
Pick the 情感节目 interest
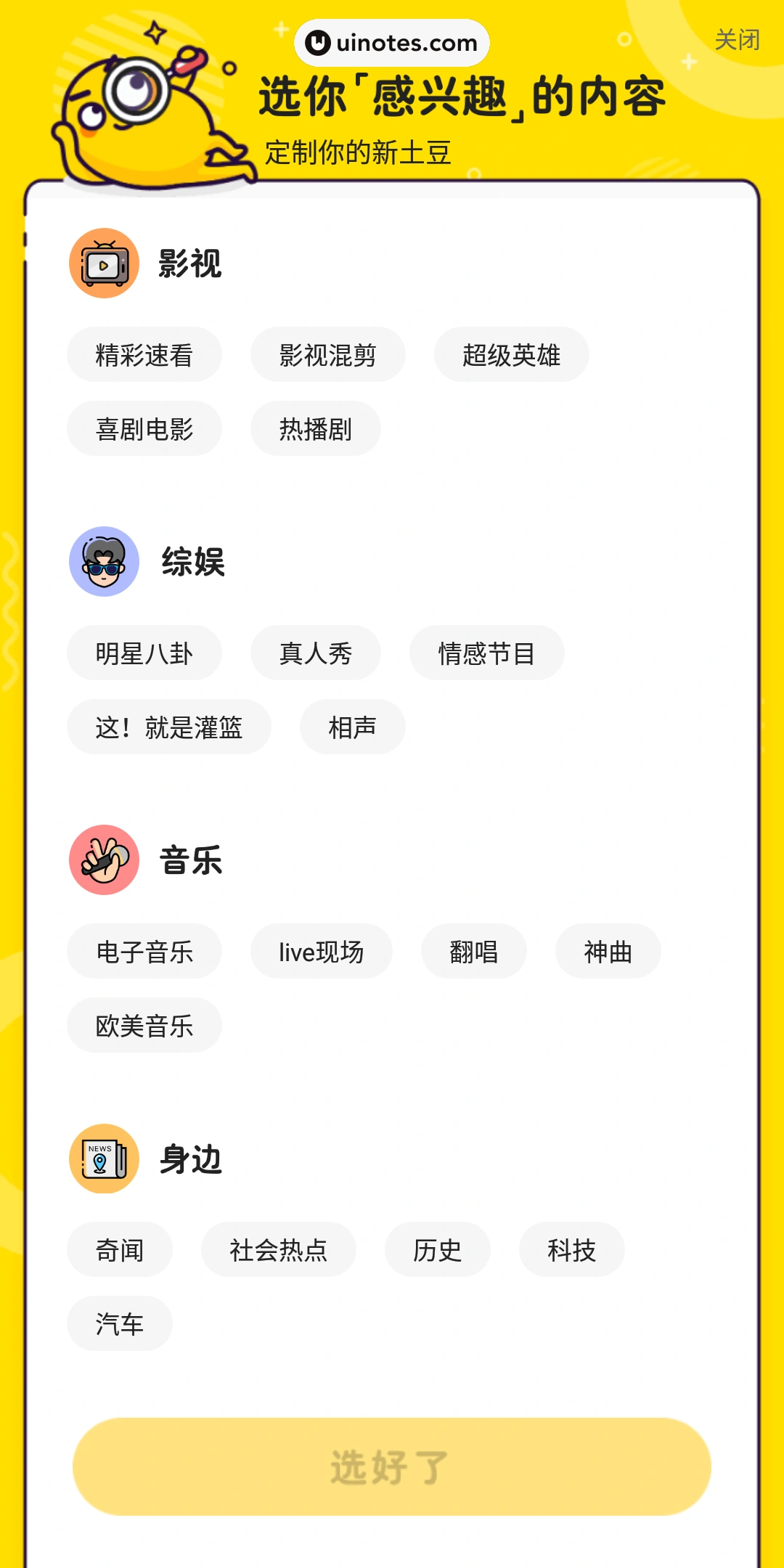[486, 653]
